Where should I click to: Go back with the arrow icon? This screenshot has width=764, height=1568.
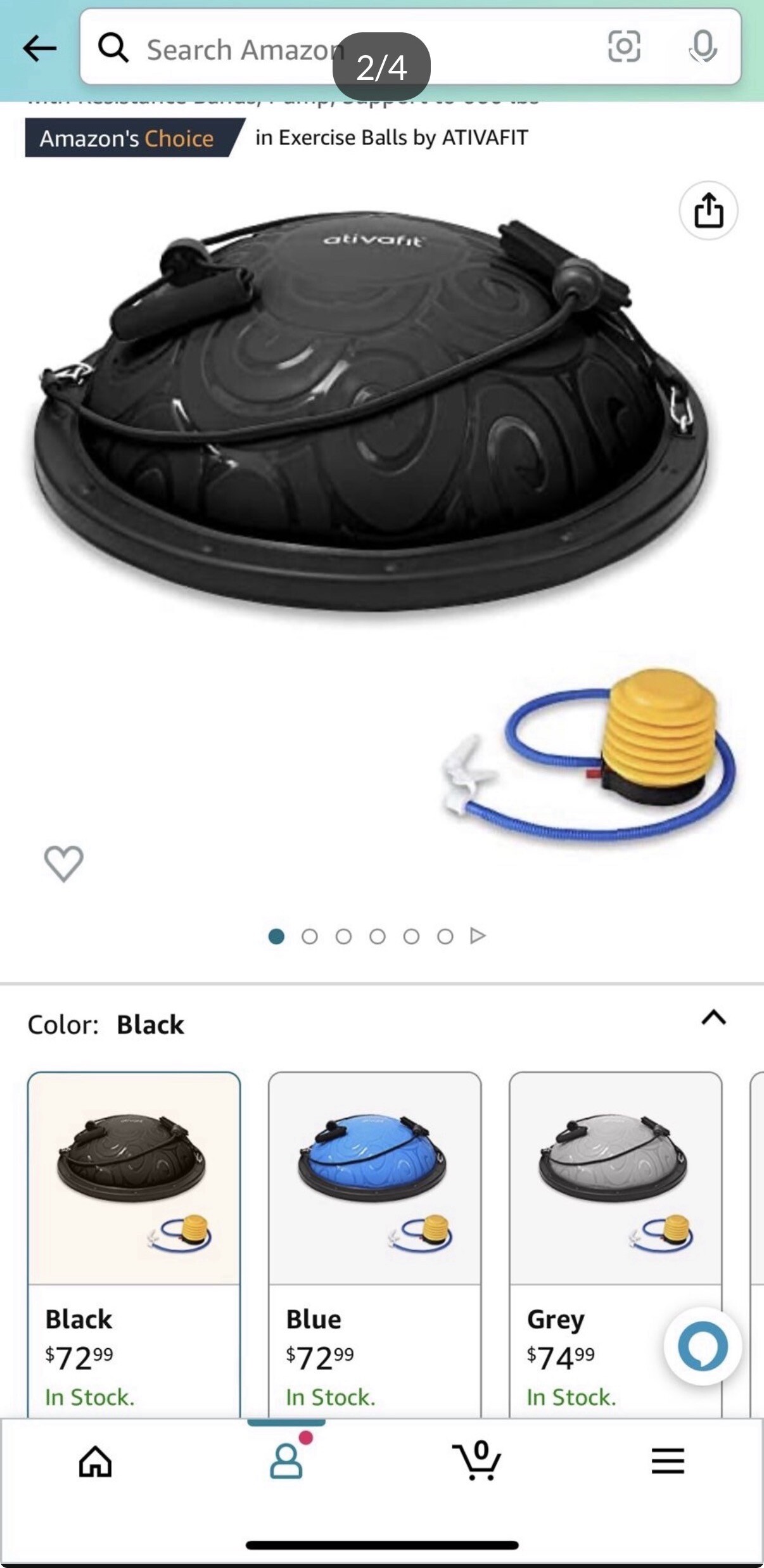(39, 49)
